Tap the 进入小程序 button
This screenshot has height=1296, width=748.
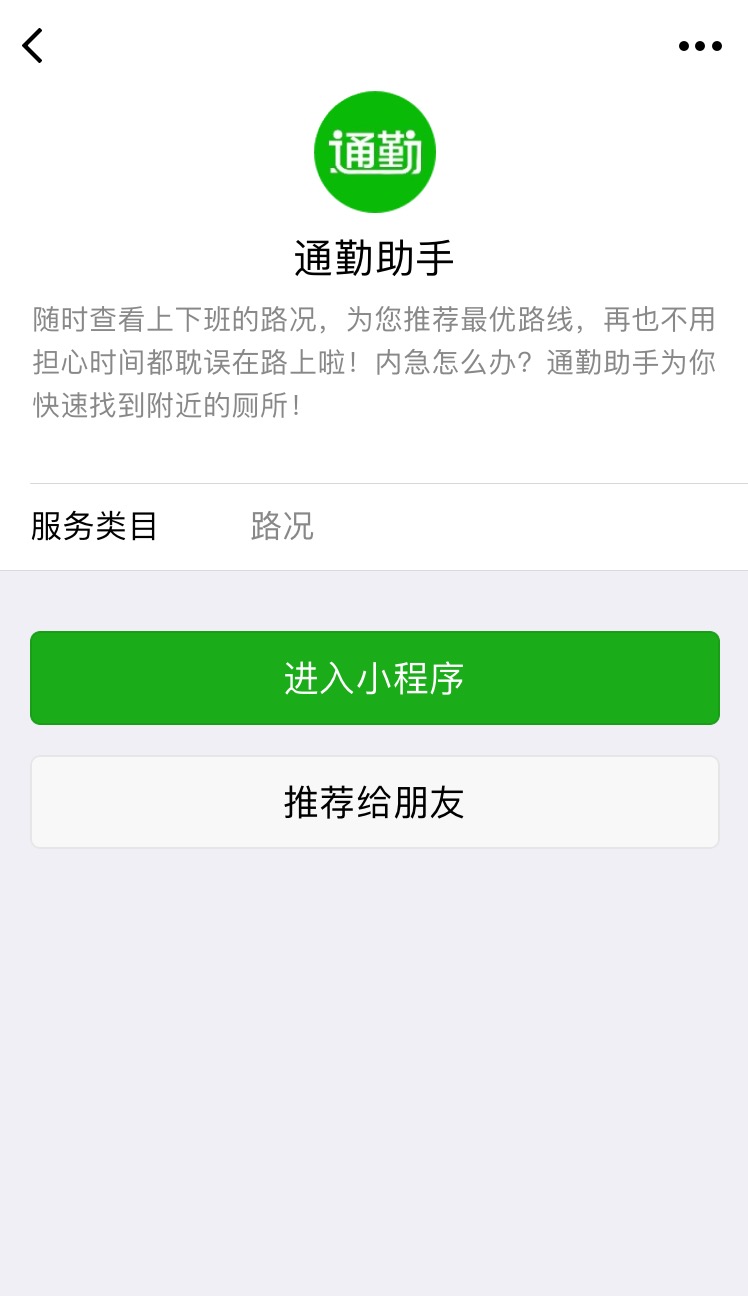tap(375, 678)
